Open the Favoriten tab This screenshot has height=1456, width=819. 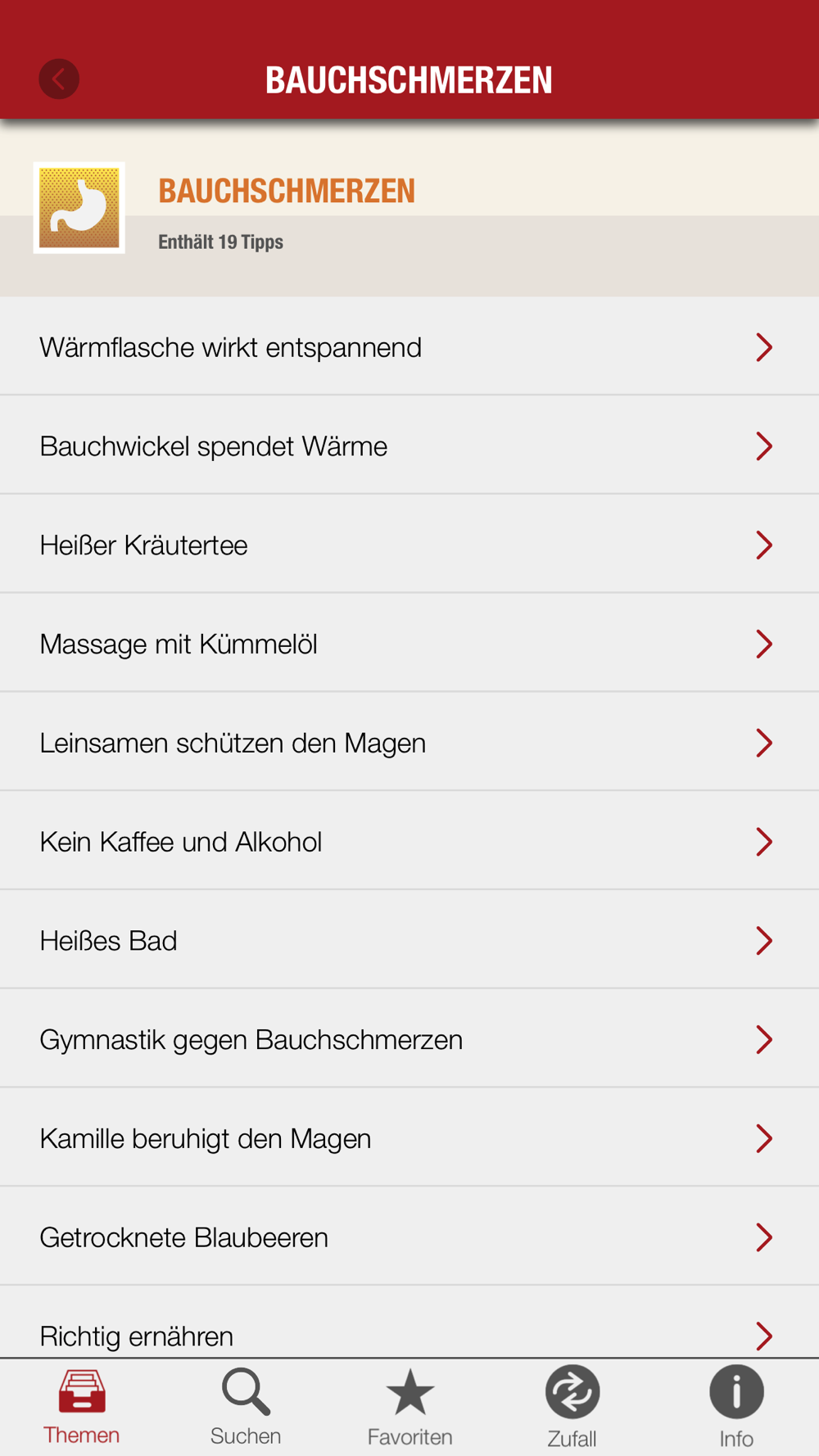[409, 1408]
